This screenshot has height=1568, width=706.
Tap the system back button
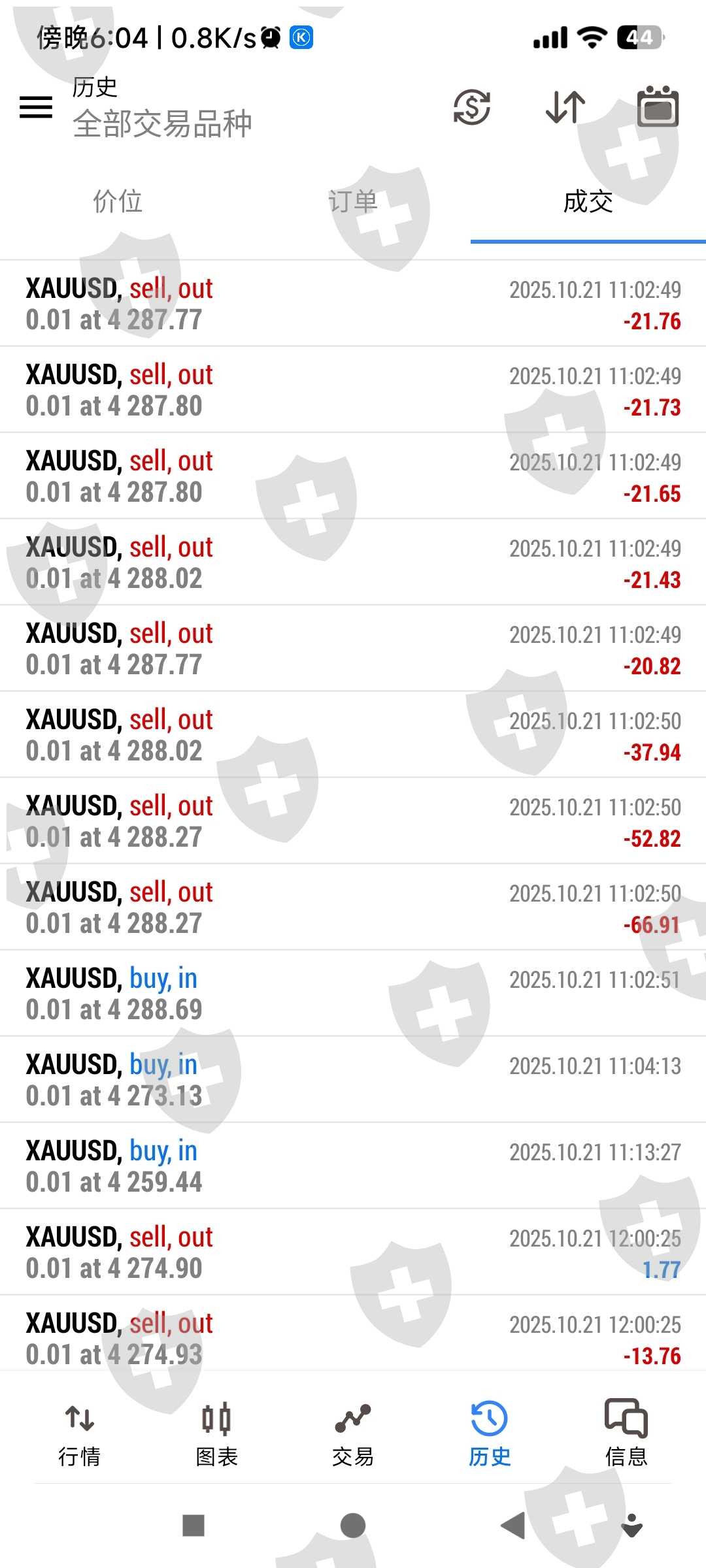(x=513, y=1526)
